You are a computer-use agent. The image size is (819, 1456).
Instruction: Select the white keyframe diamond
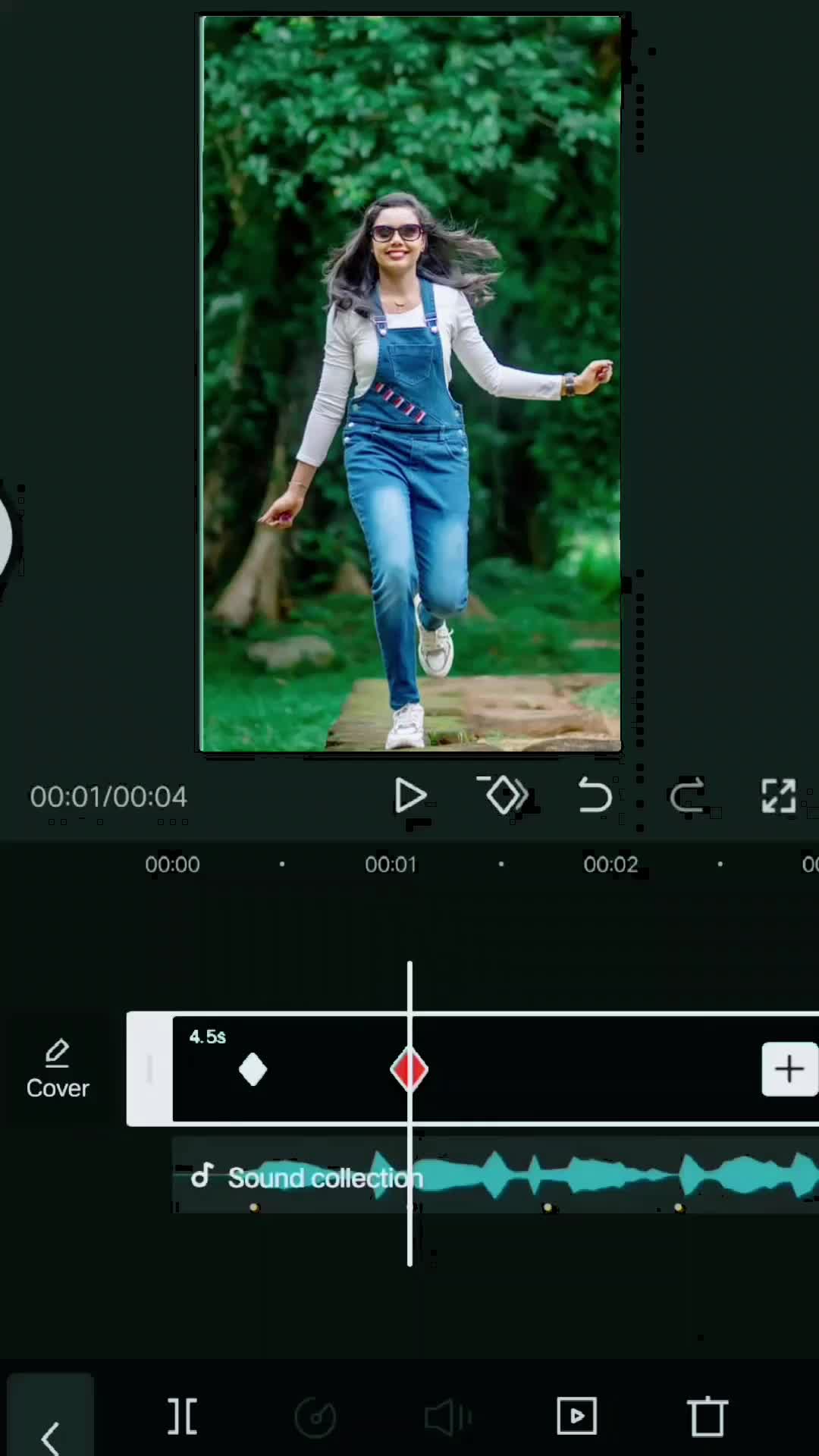click(x=253, y=1070)
